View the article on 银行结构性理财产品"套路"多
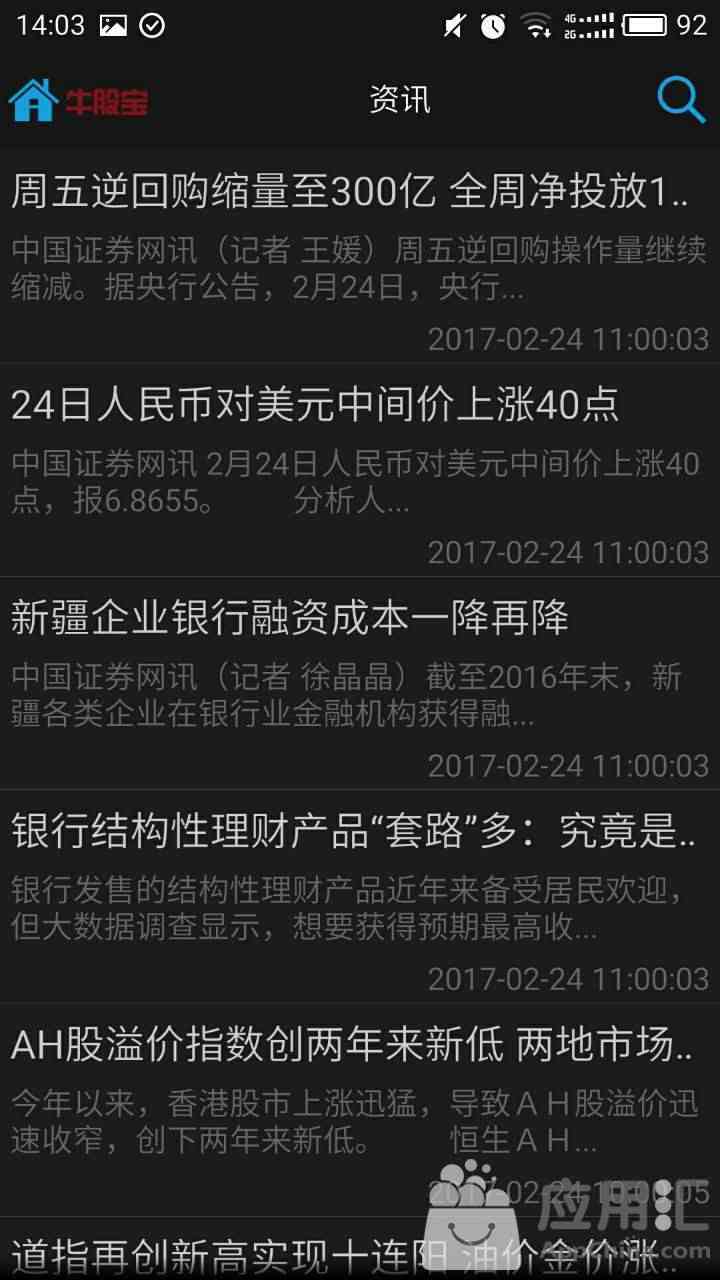Viewport: 720px width, 1280px height. click(360, 897)
